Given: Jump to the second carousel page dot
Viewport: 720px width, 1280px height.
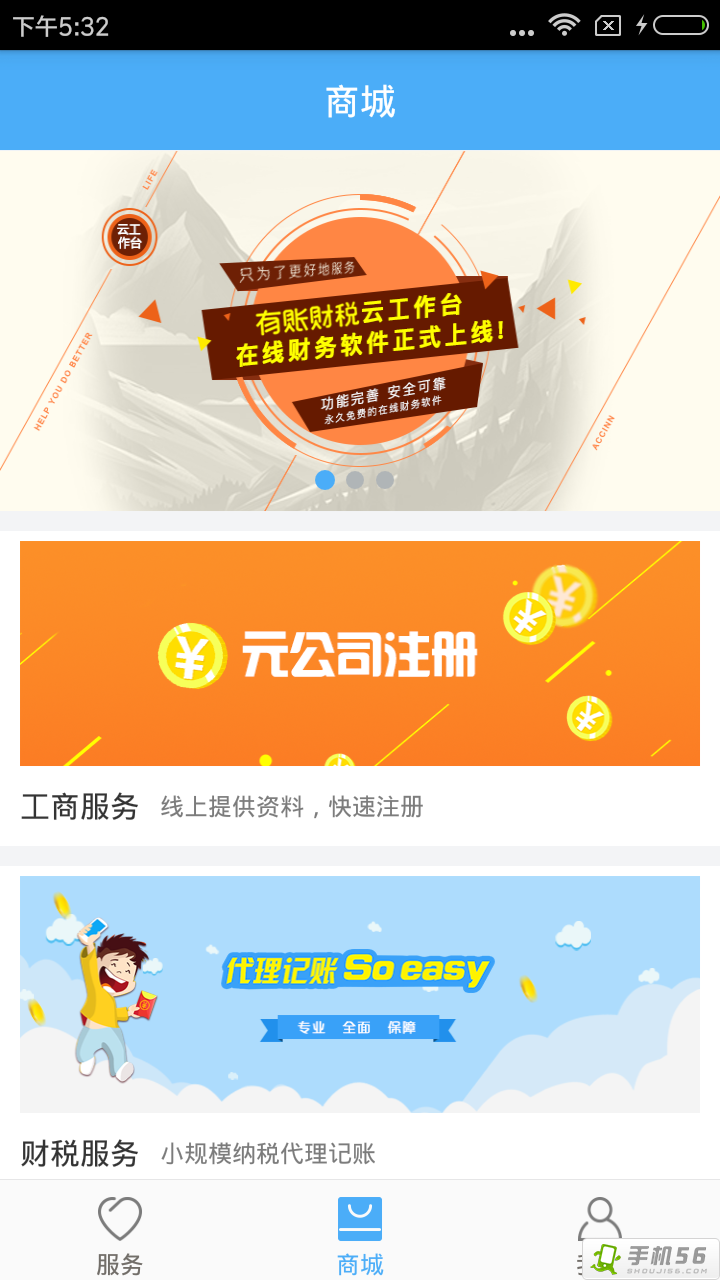Looking at the screenshot, I should (x=355, y=480).
